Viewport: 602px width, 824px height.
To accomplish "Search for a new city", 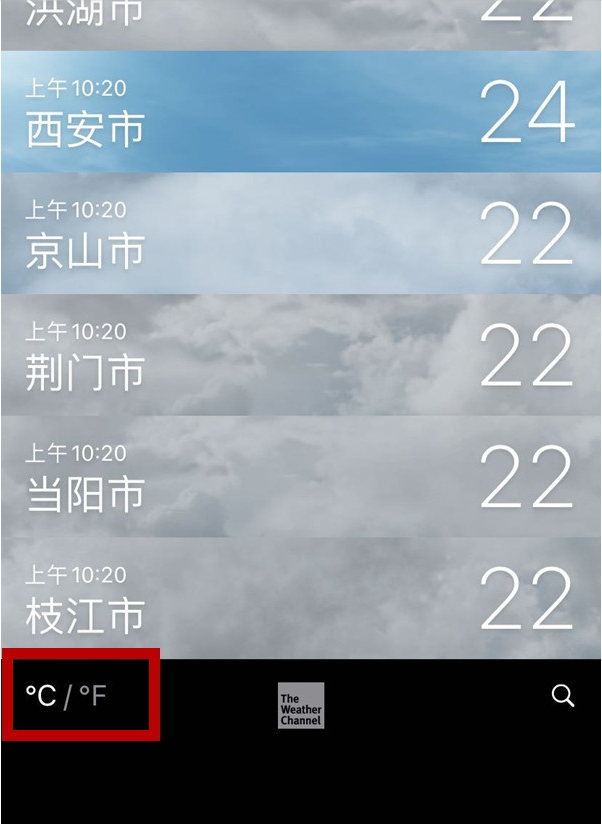I will pos(563,696).
